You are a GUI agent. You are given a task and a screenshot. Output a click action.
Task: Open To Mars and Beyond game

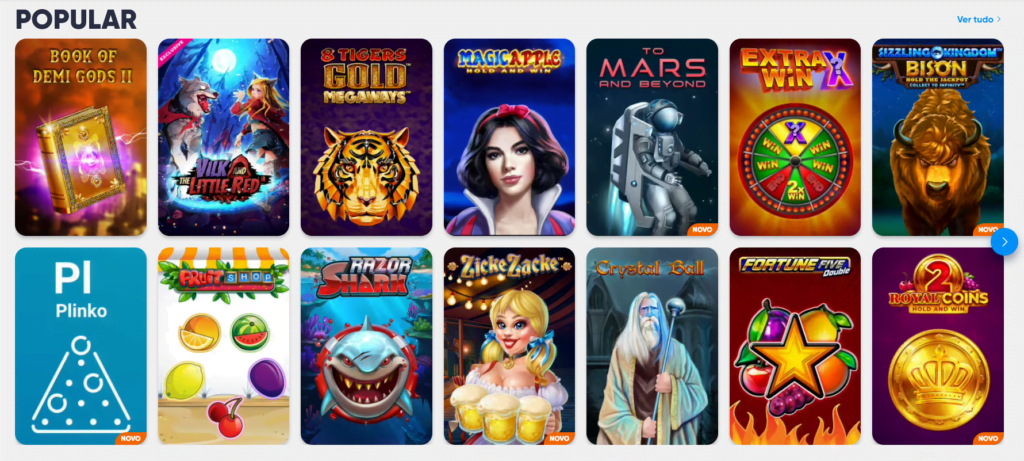pyautogui.click(x=652, y=137)
